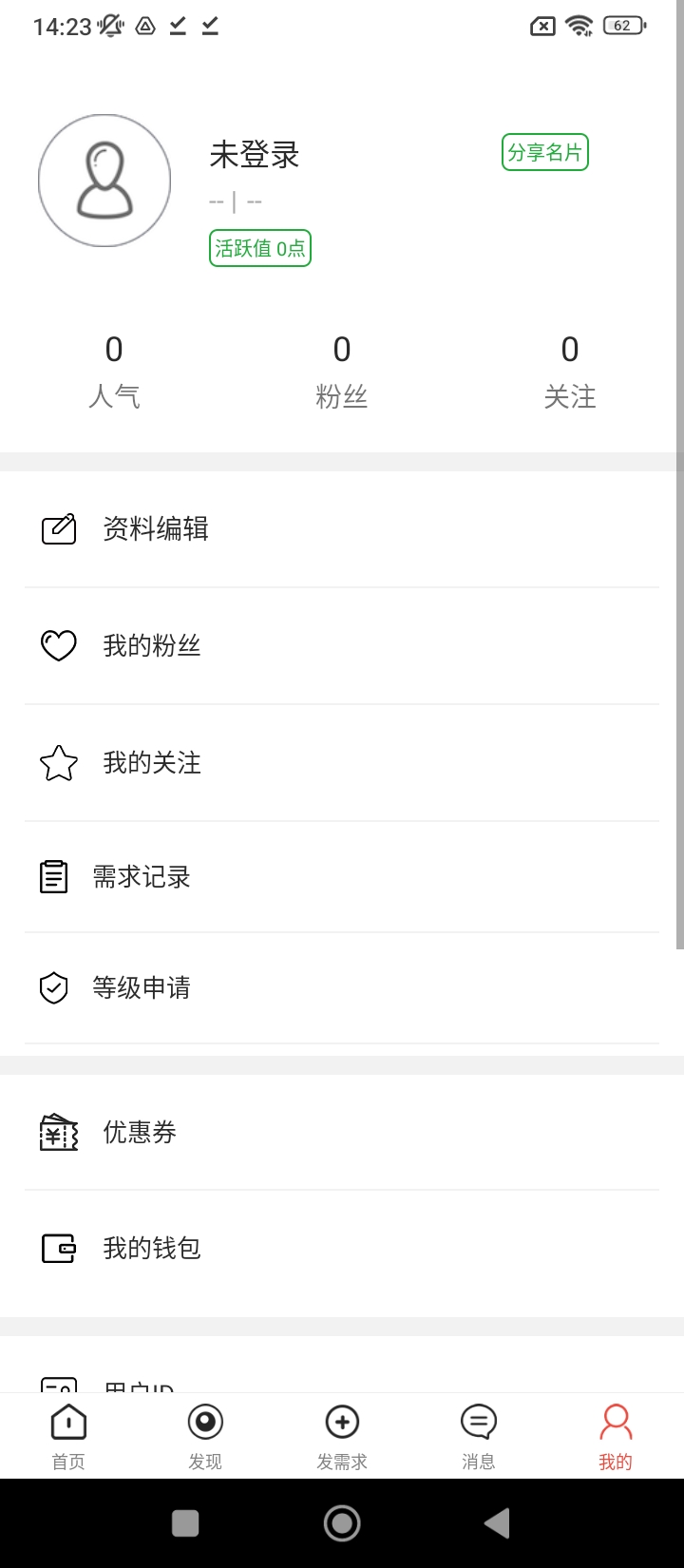This screenshot has width=684, height=1568.
Task: Tap 分享名片 to share the card
Action: 545,152
